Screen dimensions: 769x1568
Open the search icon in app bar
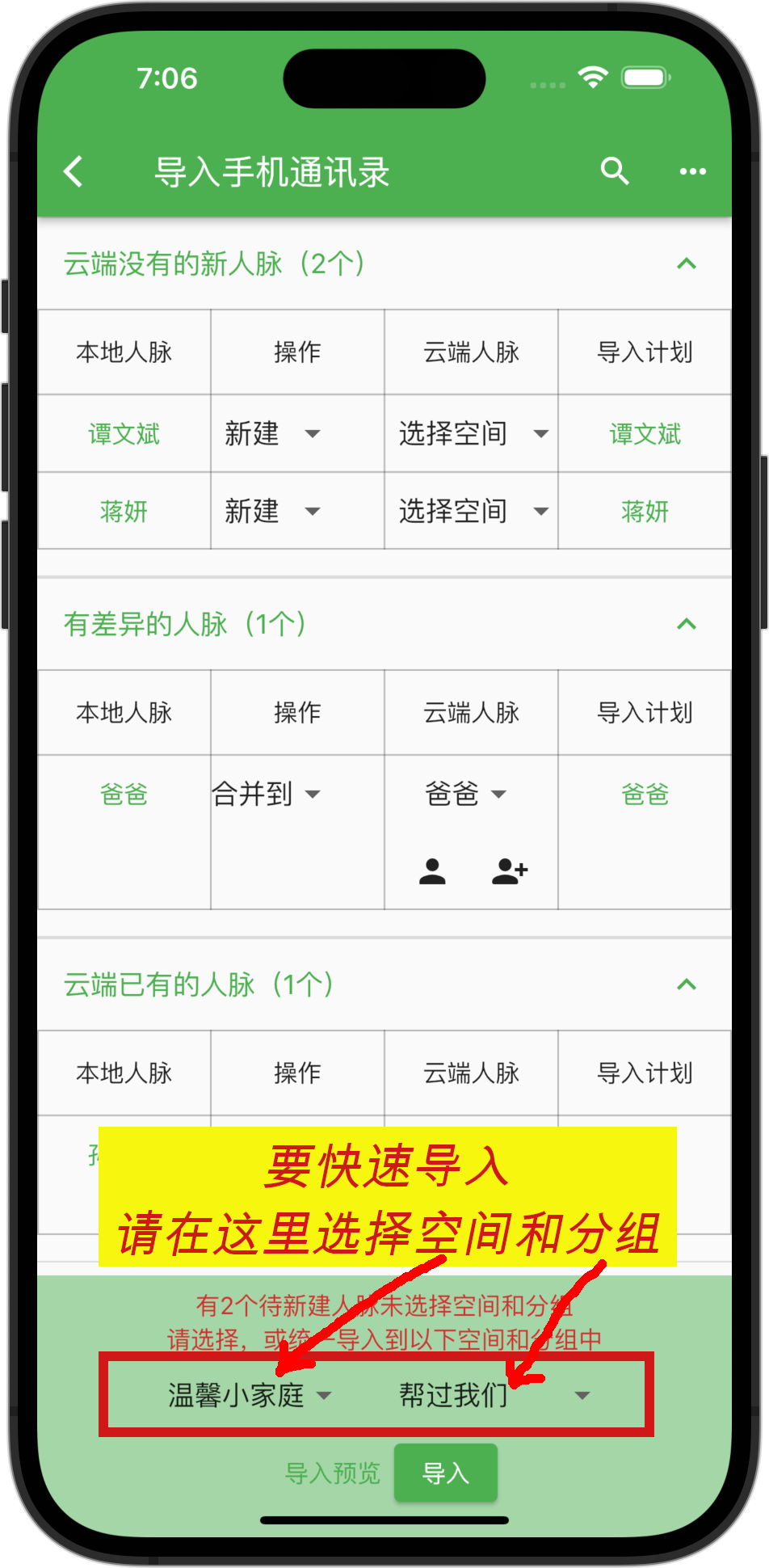[x=615, y=171]
